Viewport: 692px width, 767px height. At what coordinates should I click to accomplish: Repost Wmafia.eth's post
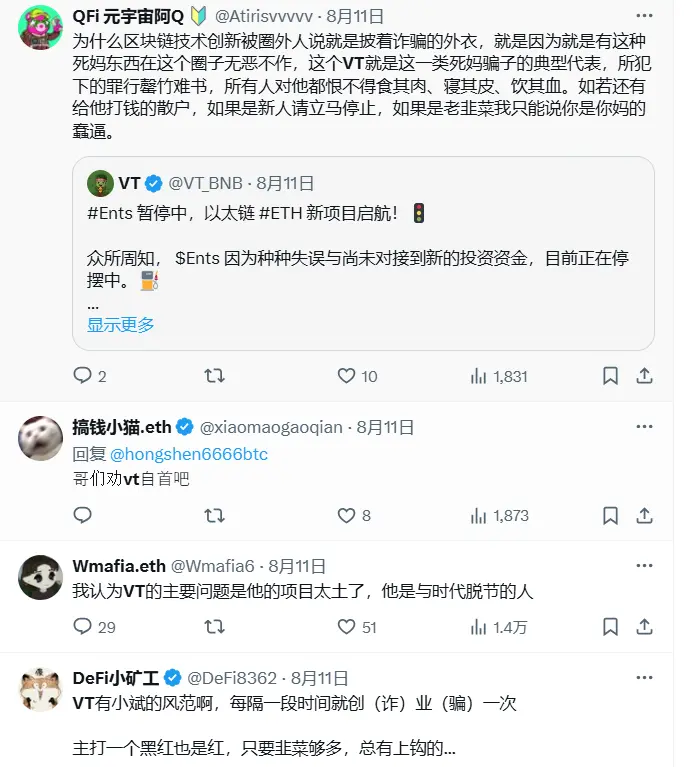tap(214, 627)
